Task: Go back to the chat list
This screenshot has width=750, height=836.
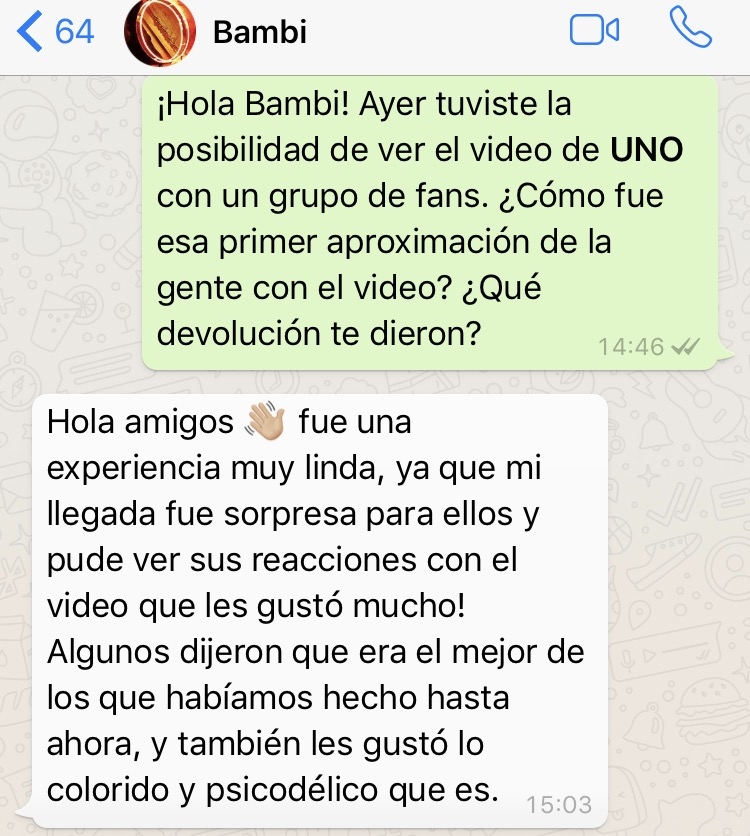Action: 55,32
